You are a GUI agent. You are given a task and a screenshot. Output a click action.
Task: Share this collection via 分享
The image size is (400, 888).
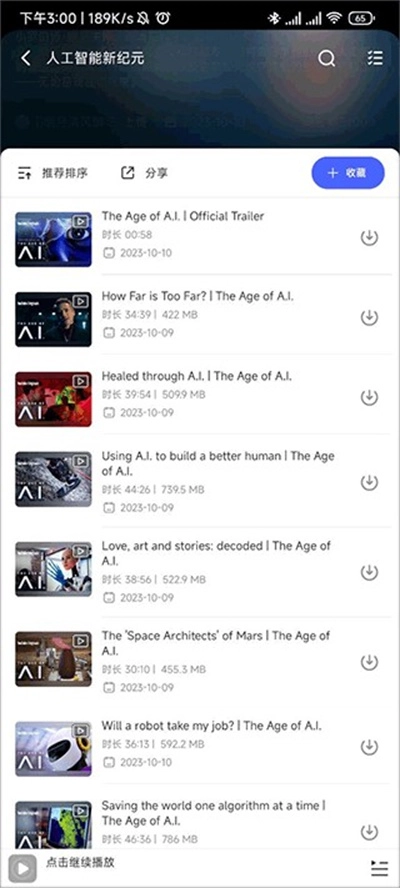coord(144,173)
